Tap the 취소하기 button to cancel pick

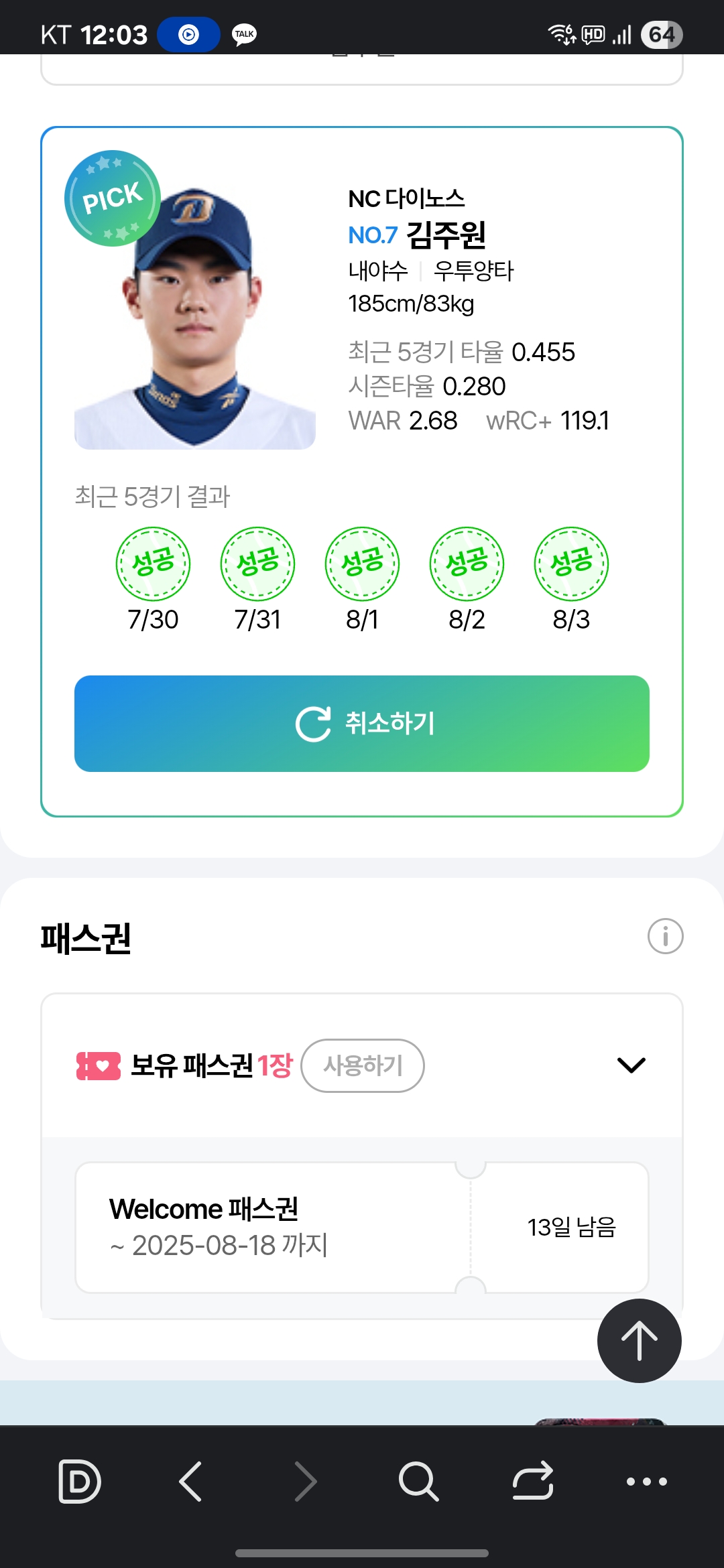pos(362,724)
